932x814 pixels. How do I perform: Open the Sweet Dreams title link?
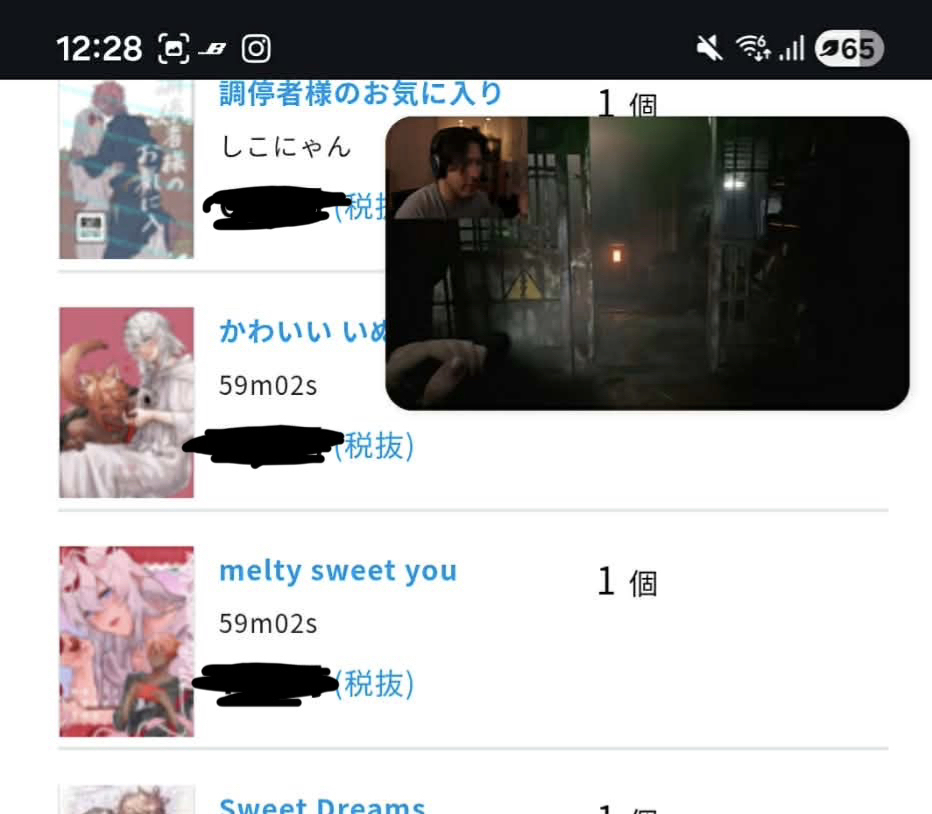[x=321, y=804]
